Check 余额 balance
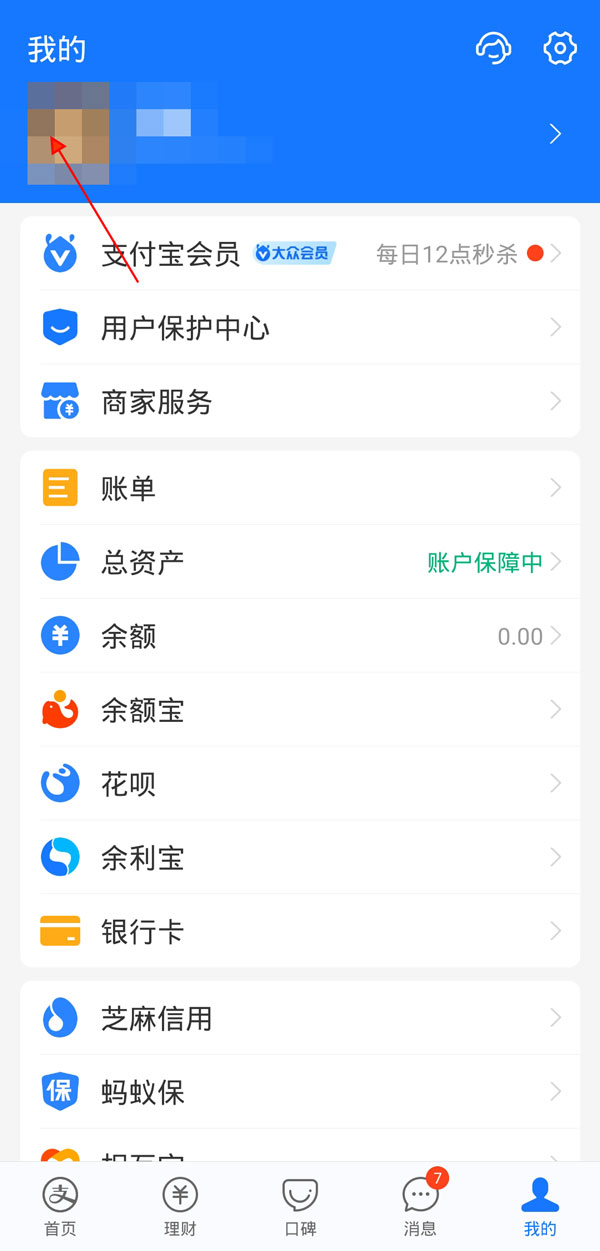The width and height of the screenshot is (600, 1251). pyautogui.click(x=300, y=636)
